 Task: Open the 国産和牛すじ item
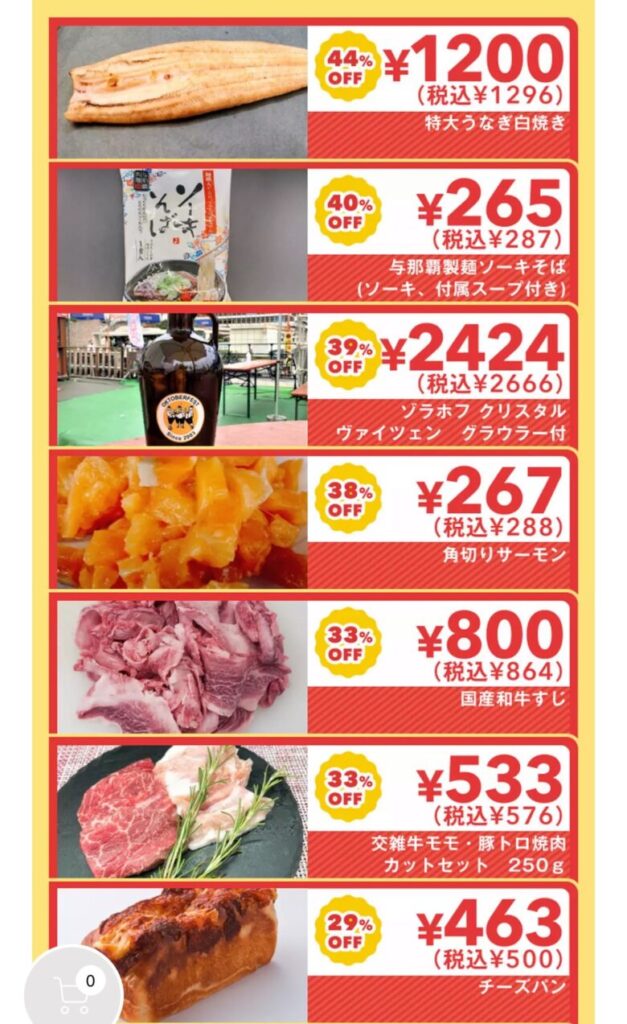[x=313, y=666]
